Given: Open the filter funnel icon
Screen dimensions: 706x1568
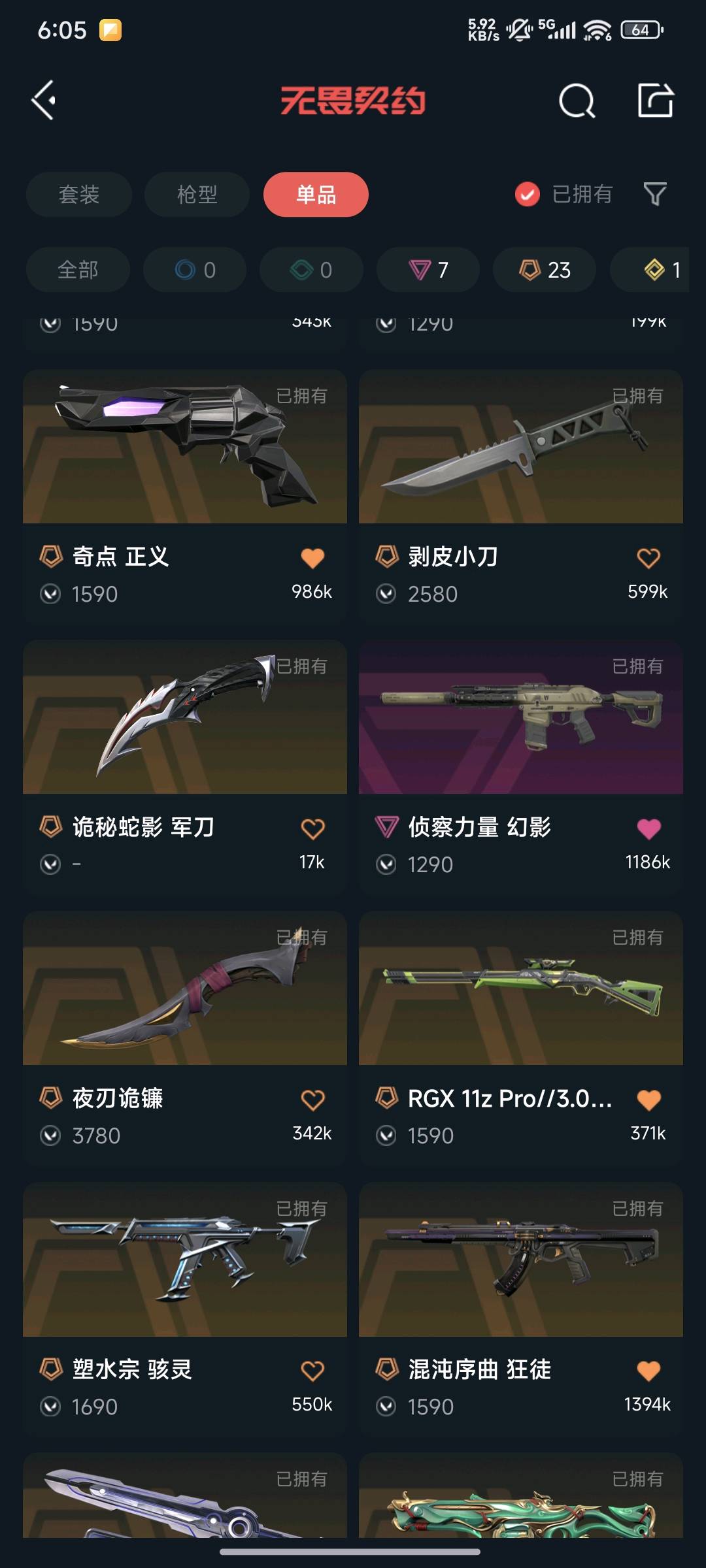Looking at the screenshot, I should [655, 194].
